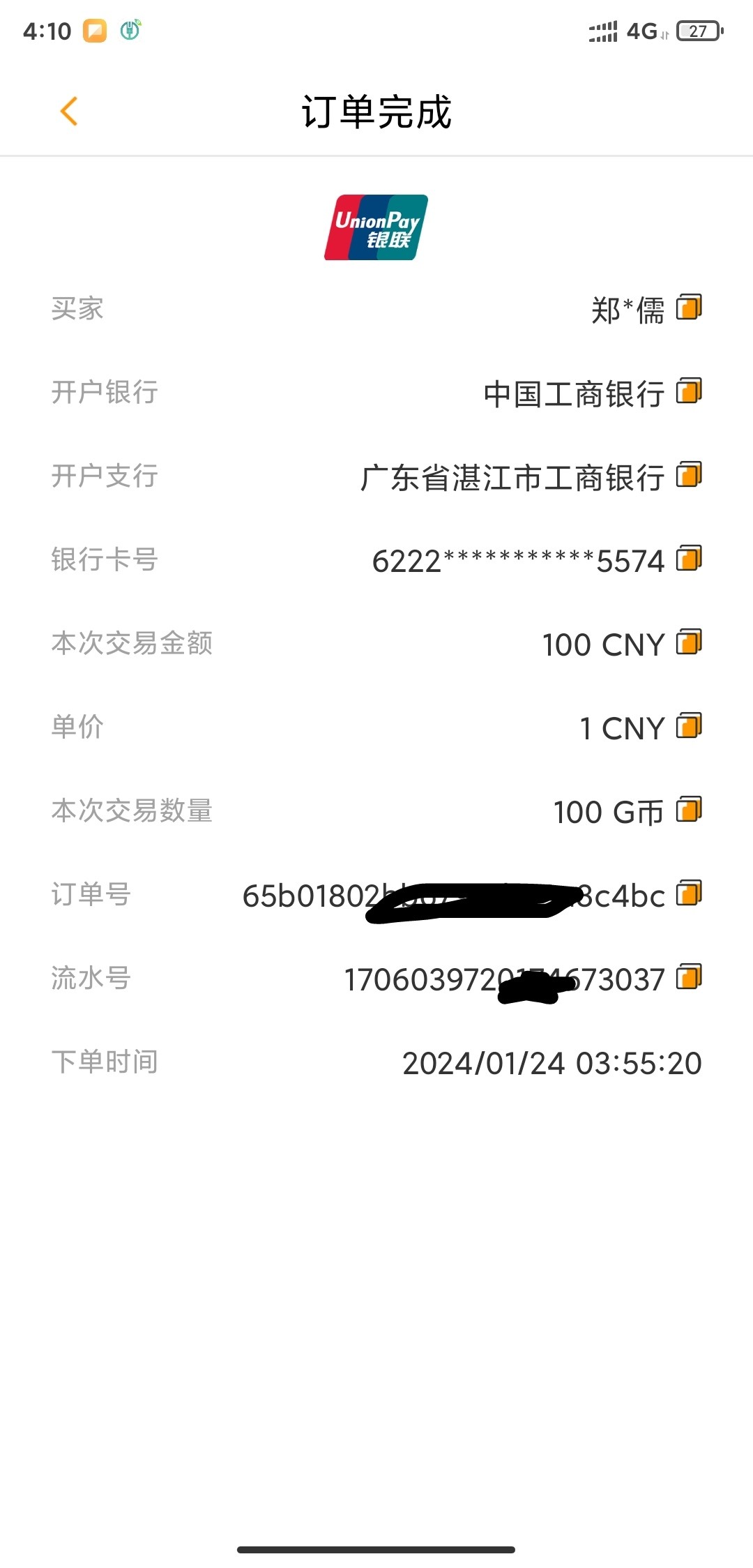
Task: Copy the 流水号 serial number
Action: (x=689, y=977)
